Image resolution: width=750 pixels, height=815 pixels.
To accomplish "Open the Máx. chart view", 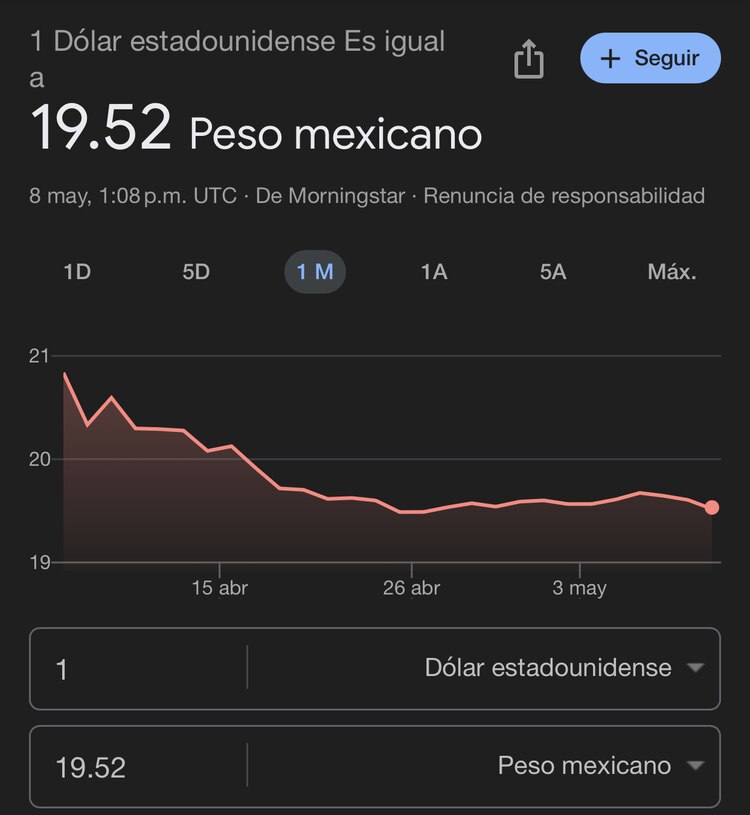I will pyautogui.click(x=672, y=271).
